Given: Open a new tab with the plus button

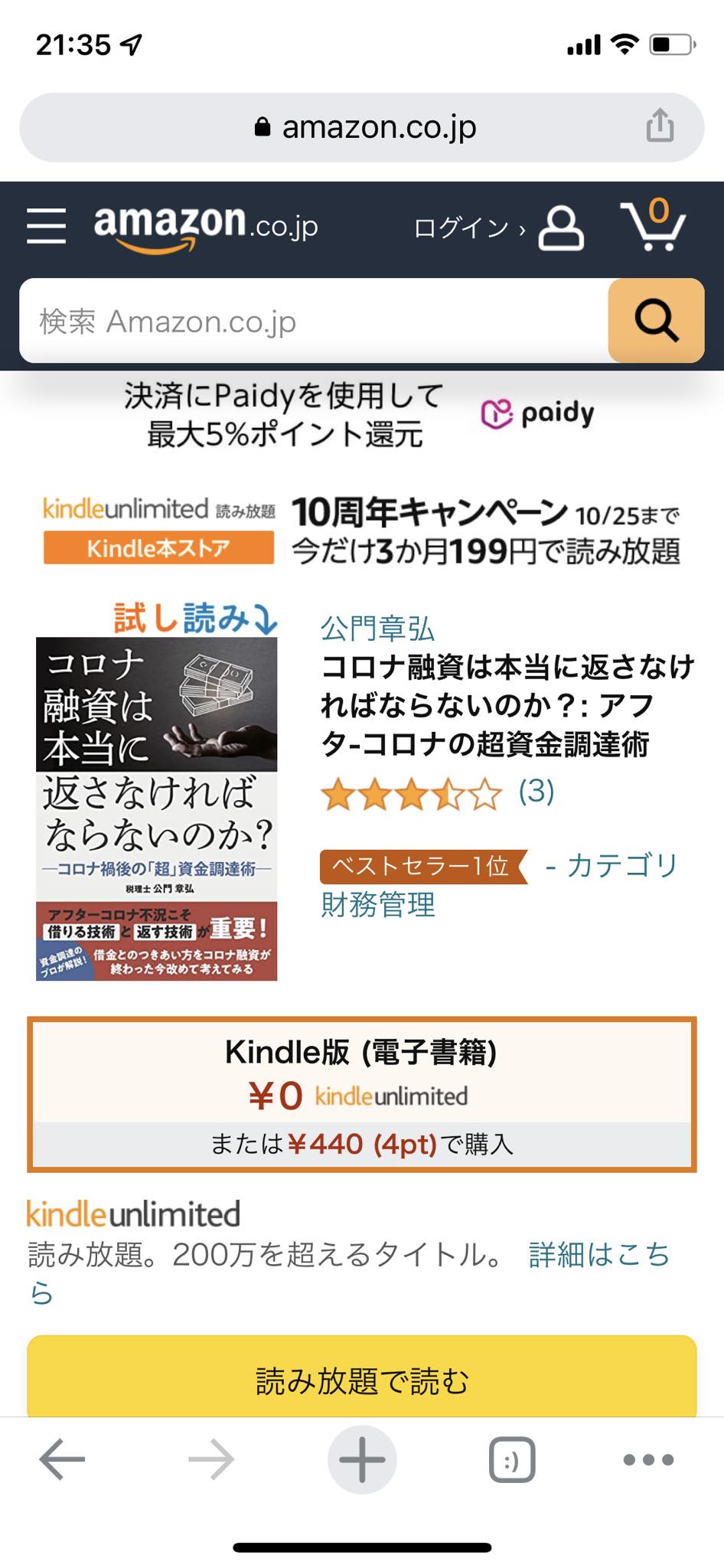Looking at the screenshot, I should 362,1459.
